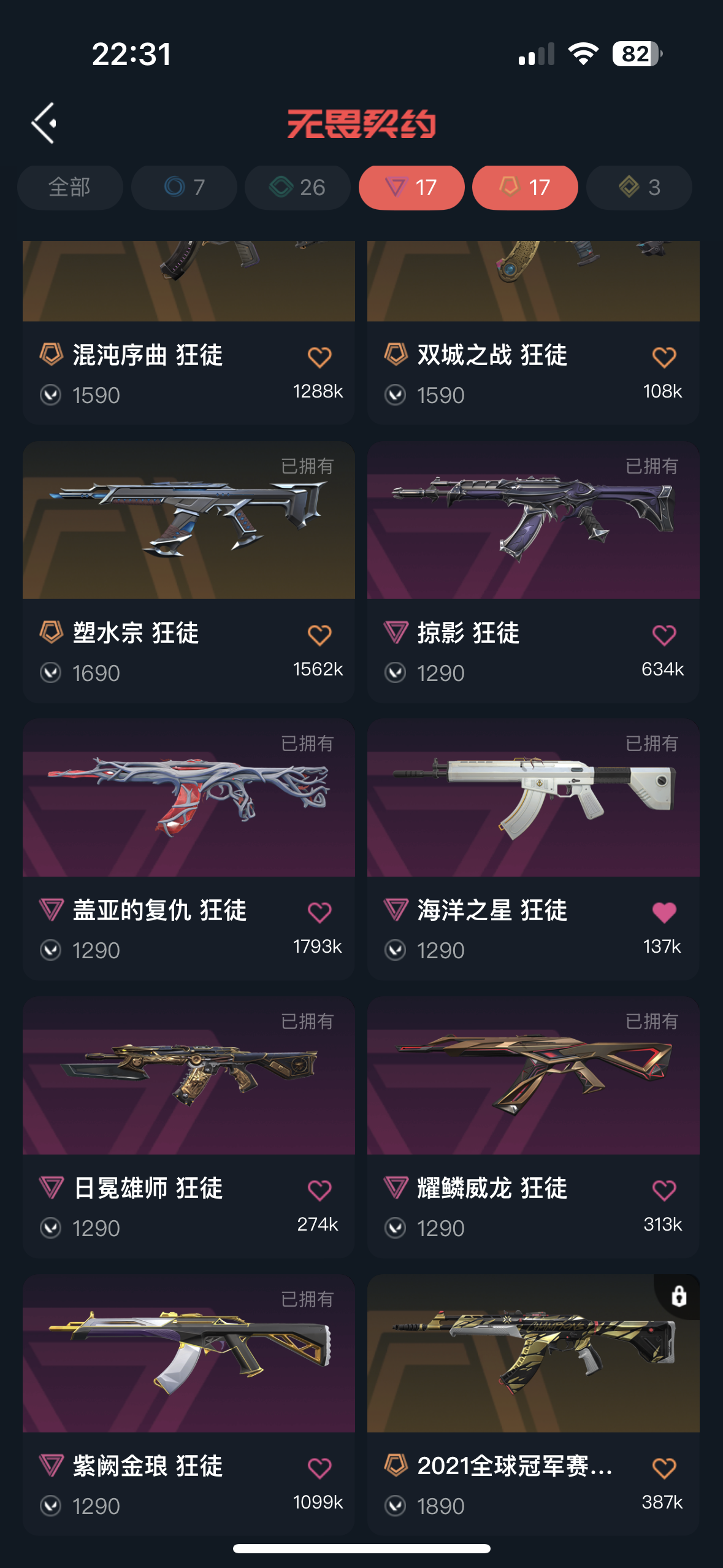
Task: Like the 紫阙金琅 狂徒 skin
Action: (x=319, y=1468)
